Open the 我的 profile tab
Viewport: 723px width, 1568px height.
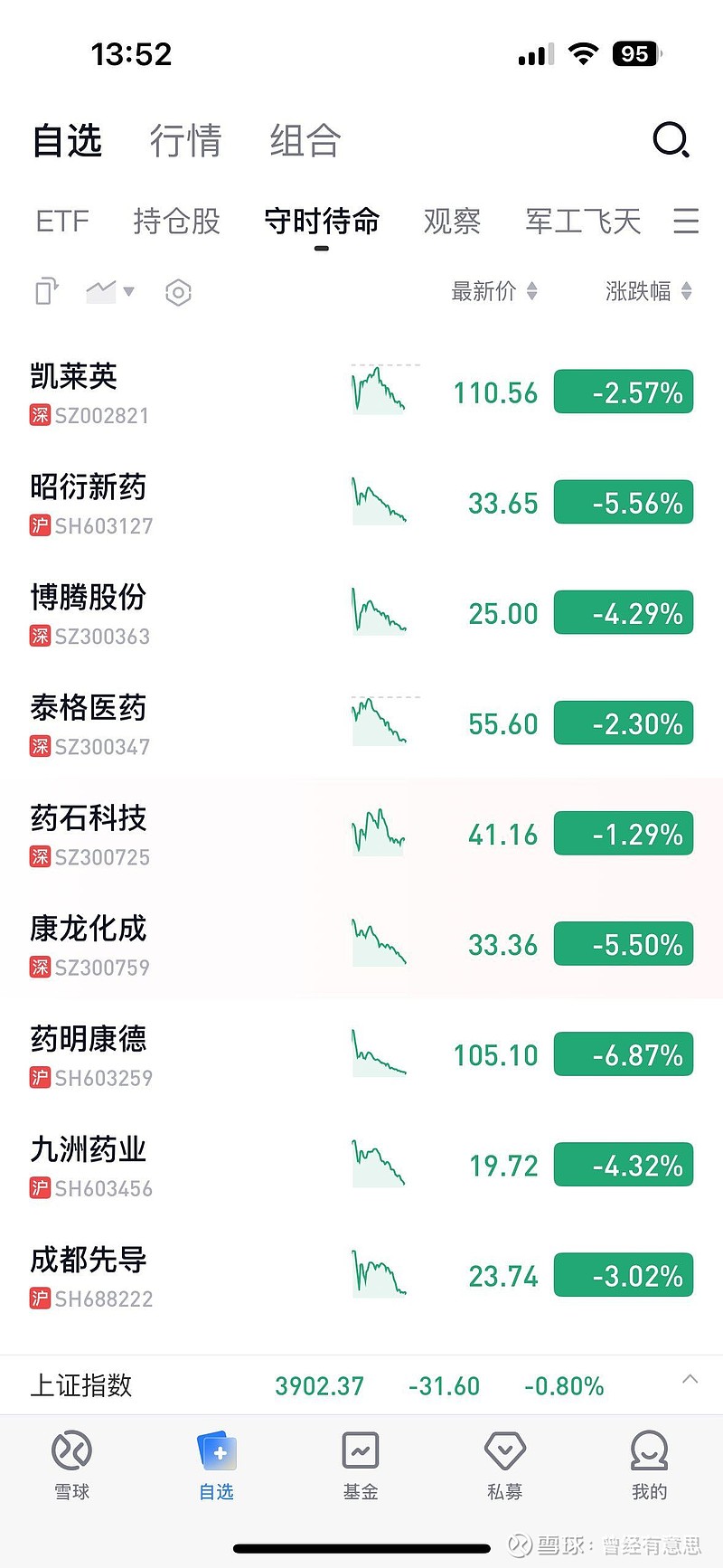649,1466
